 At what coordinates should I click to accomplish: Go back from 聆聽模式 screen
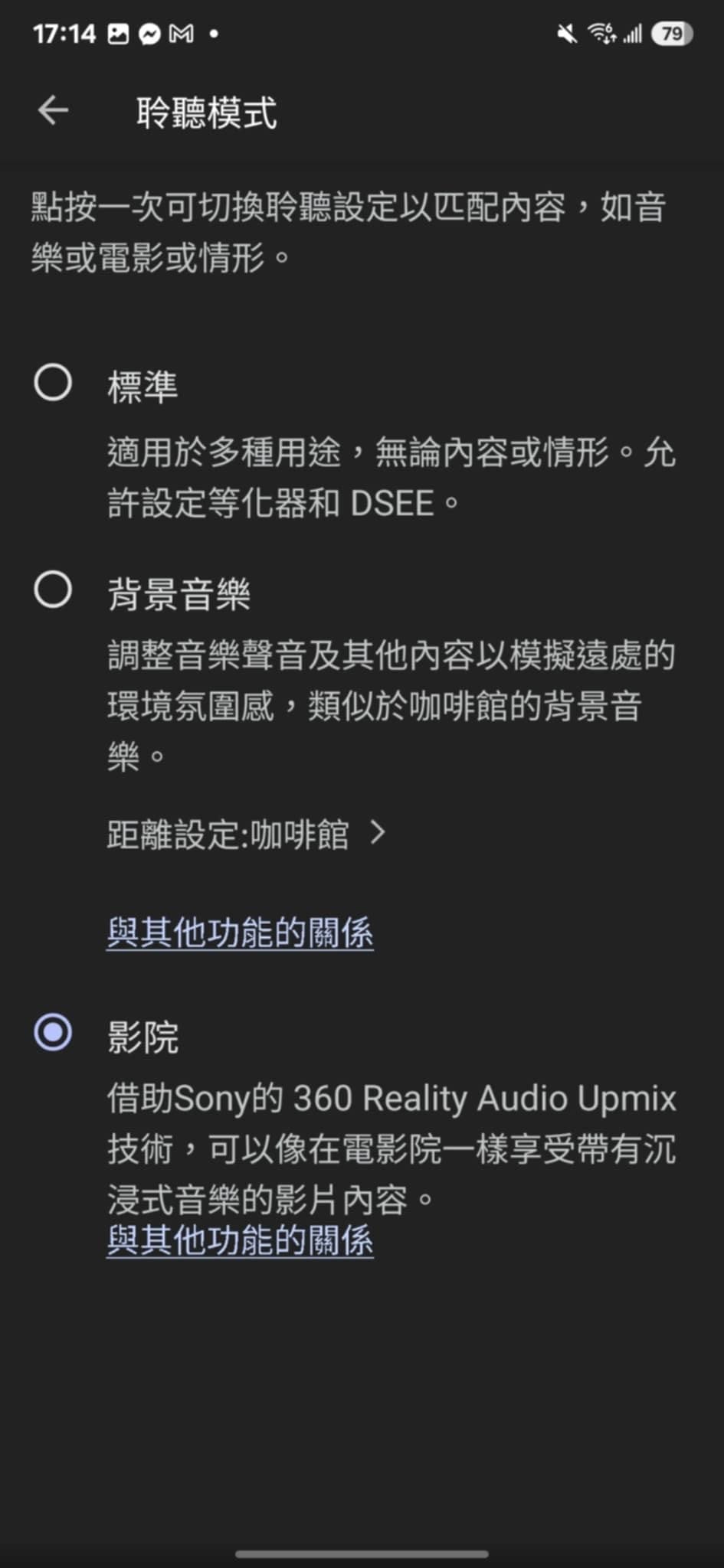tap(53, 111)
